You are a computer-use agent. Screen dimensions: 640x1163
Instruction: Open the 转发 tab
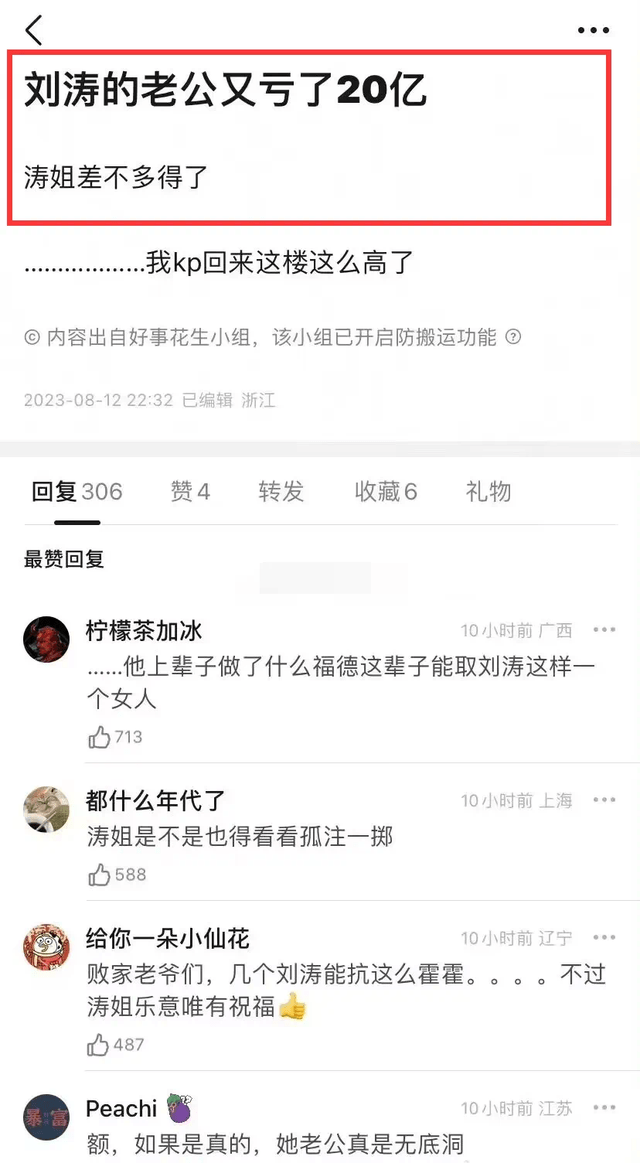pyautogui.click(x=281, y=492)
